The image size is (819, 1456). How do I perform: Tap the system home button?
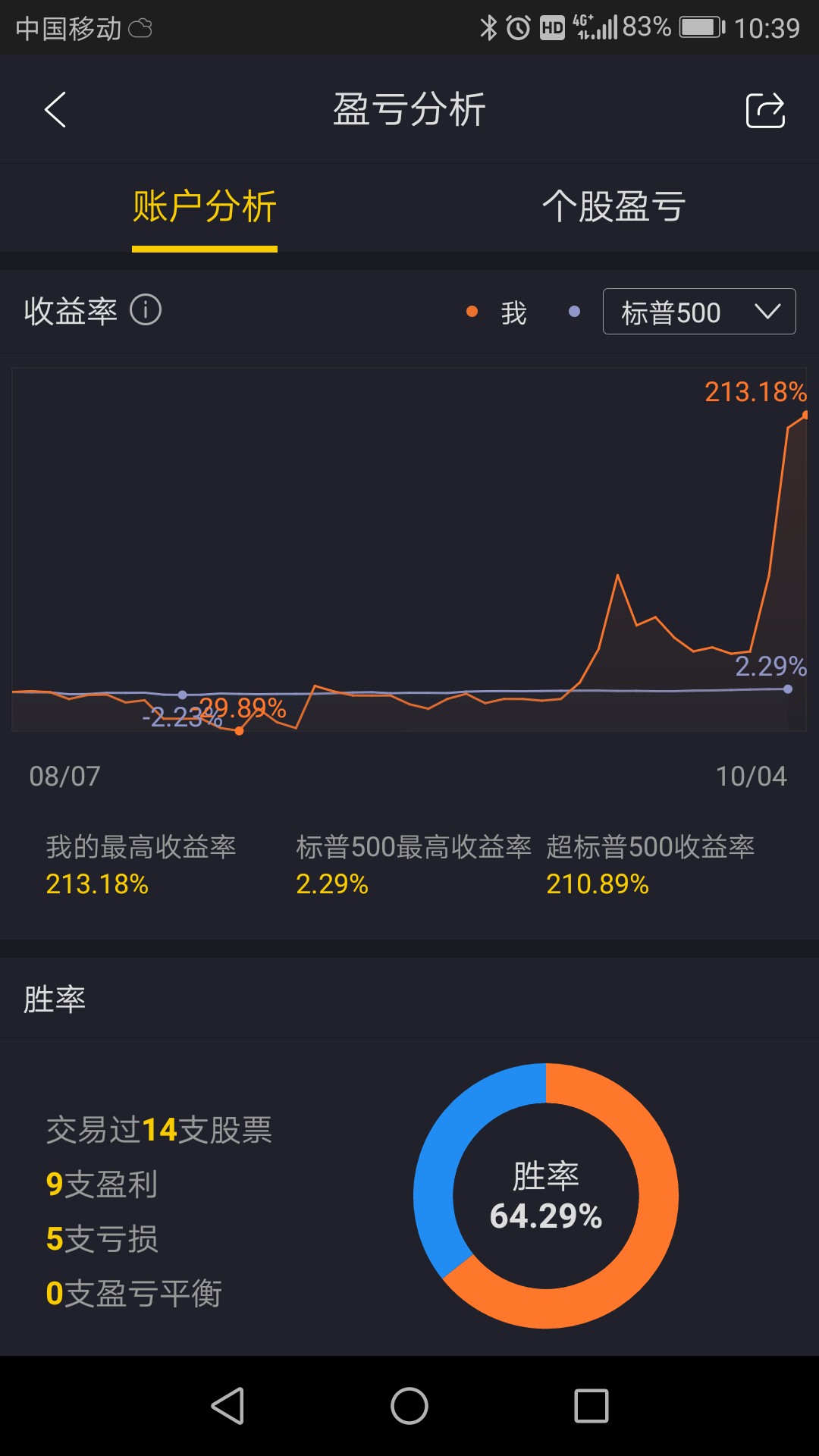click(x=409, y=1406)
